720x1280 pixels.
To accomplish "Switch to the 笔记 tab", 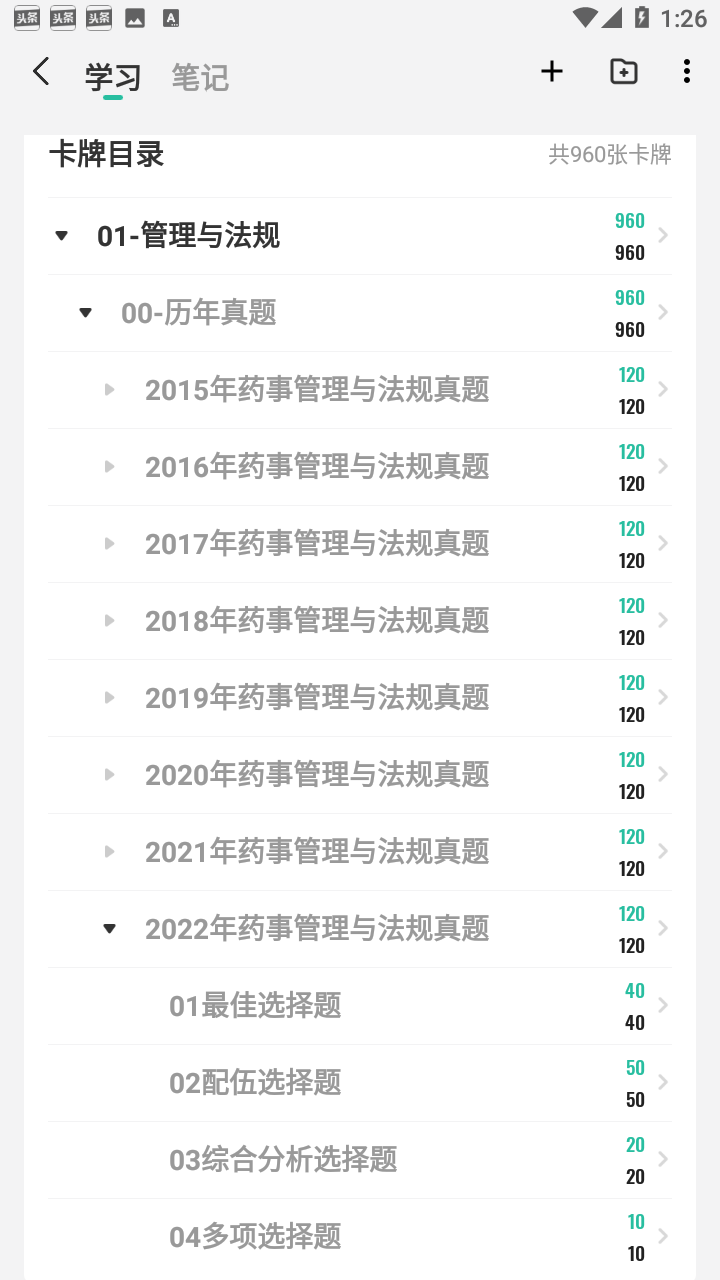I will [x=200, y=77].
